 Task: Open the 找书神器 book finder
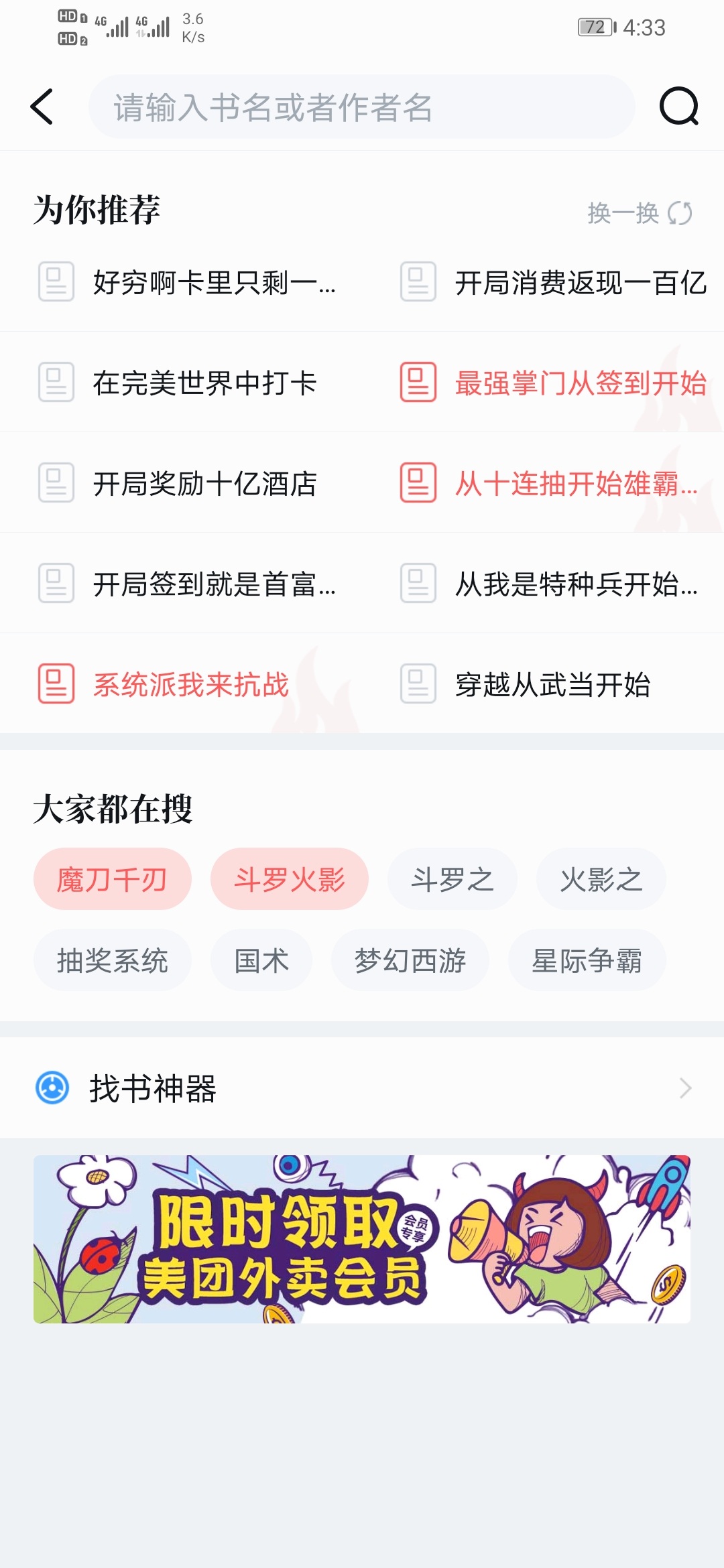point(362,1088)
